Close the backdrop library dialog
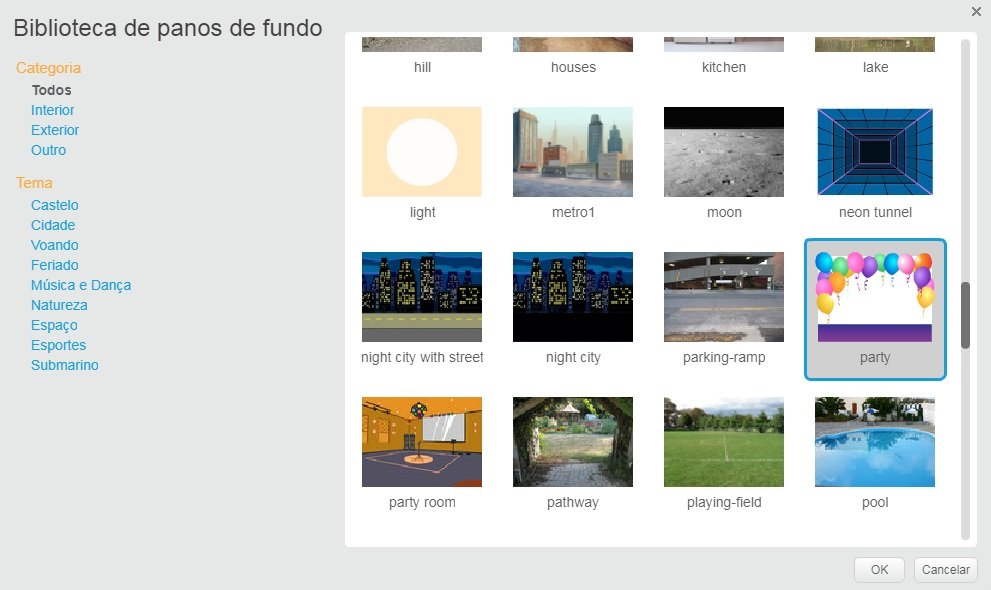Screen dimensions: 991x590 976,11
